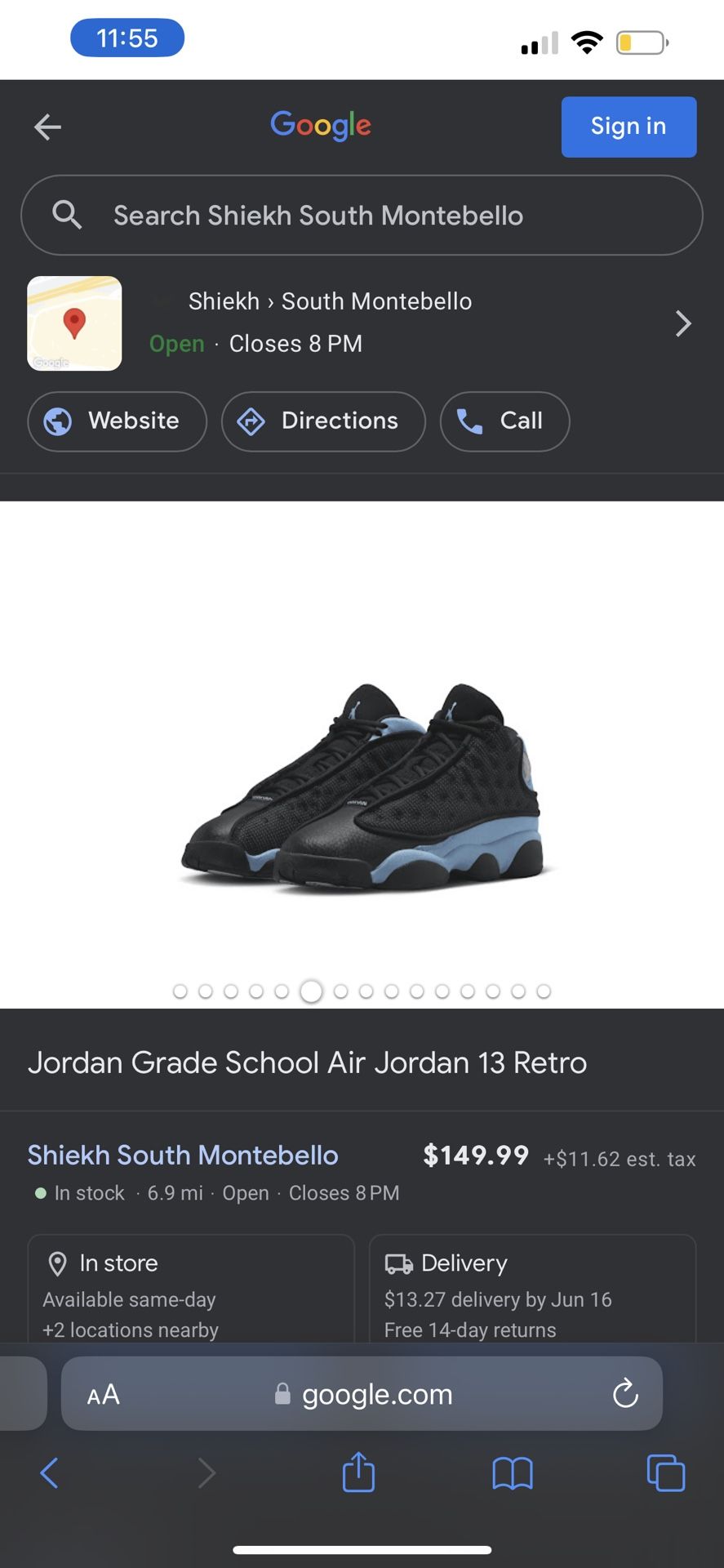This screenshot has width=724, height=1568.
Task: Focus the Search Shiekh South Montebello field
Action: click(x=361, y=216)
